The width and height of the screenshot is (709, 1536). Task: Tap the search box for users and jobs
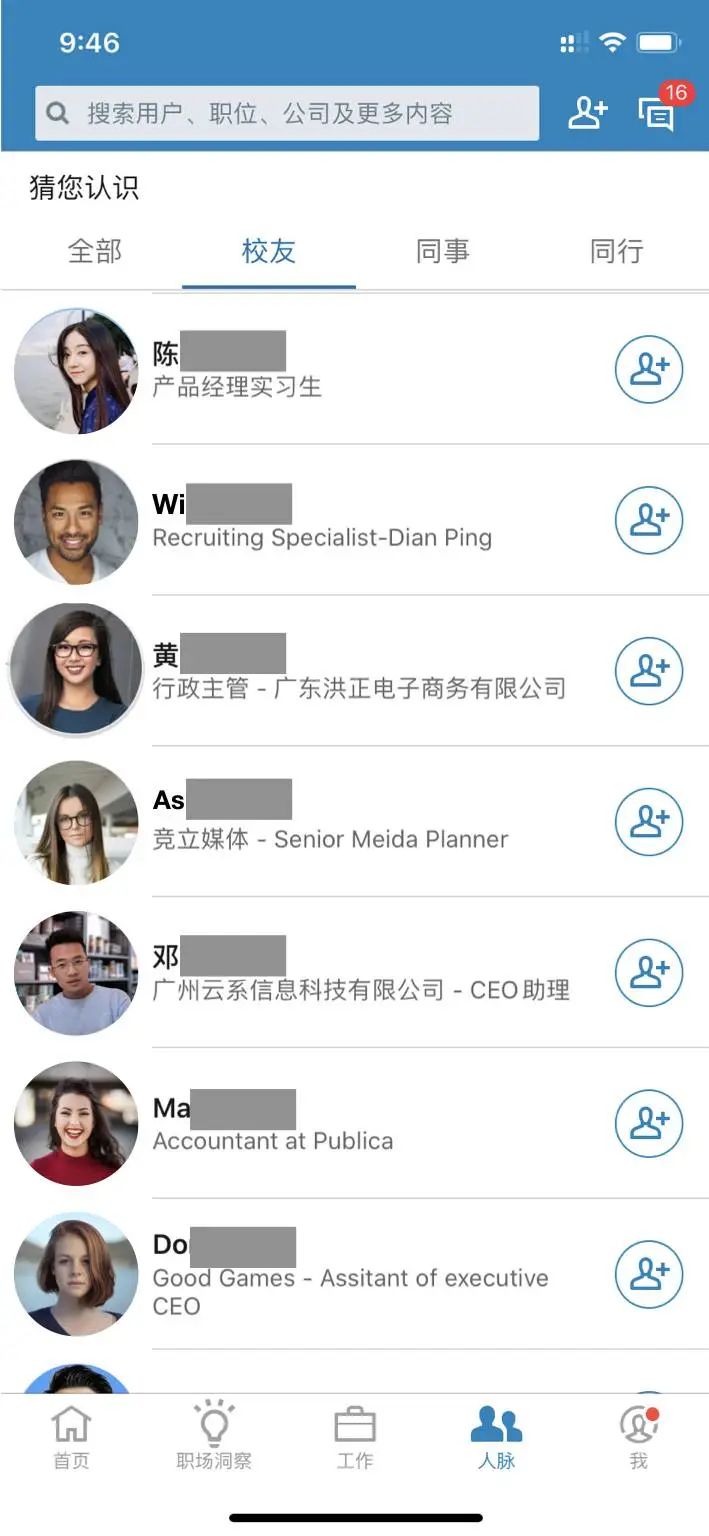(x=286, y=113)
